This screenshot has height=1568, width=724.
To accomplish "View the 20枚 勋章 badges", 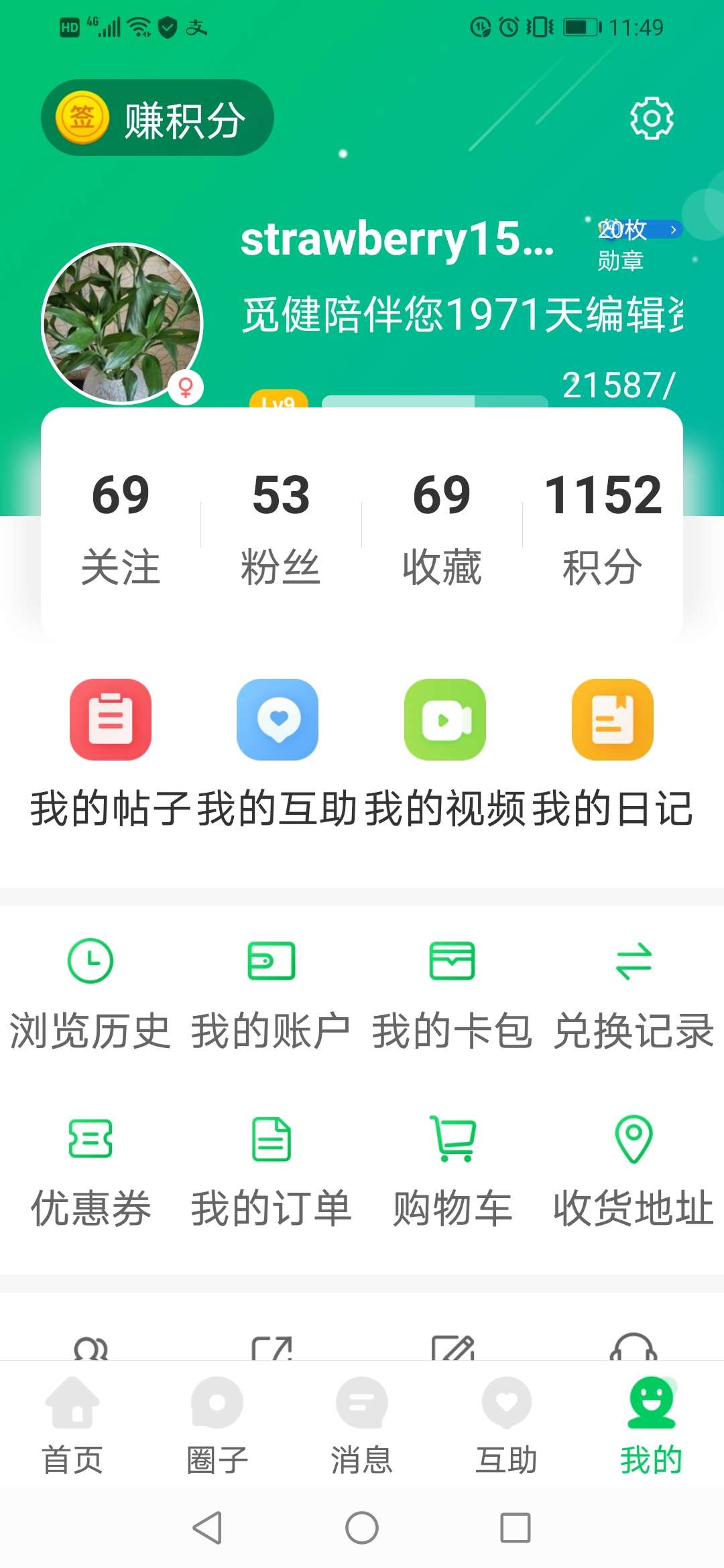I will pos(638,245).
